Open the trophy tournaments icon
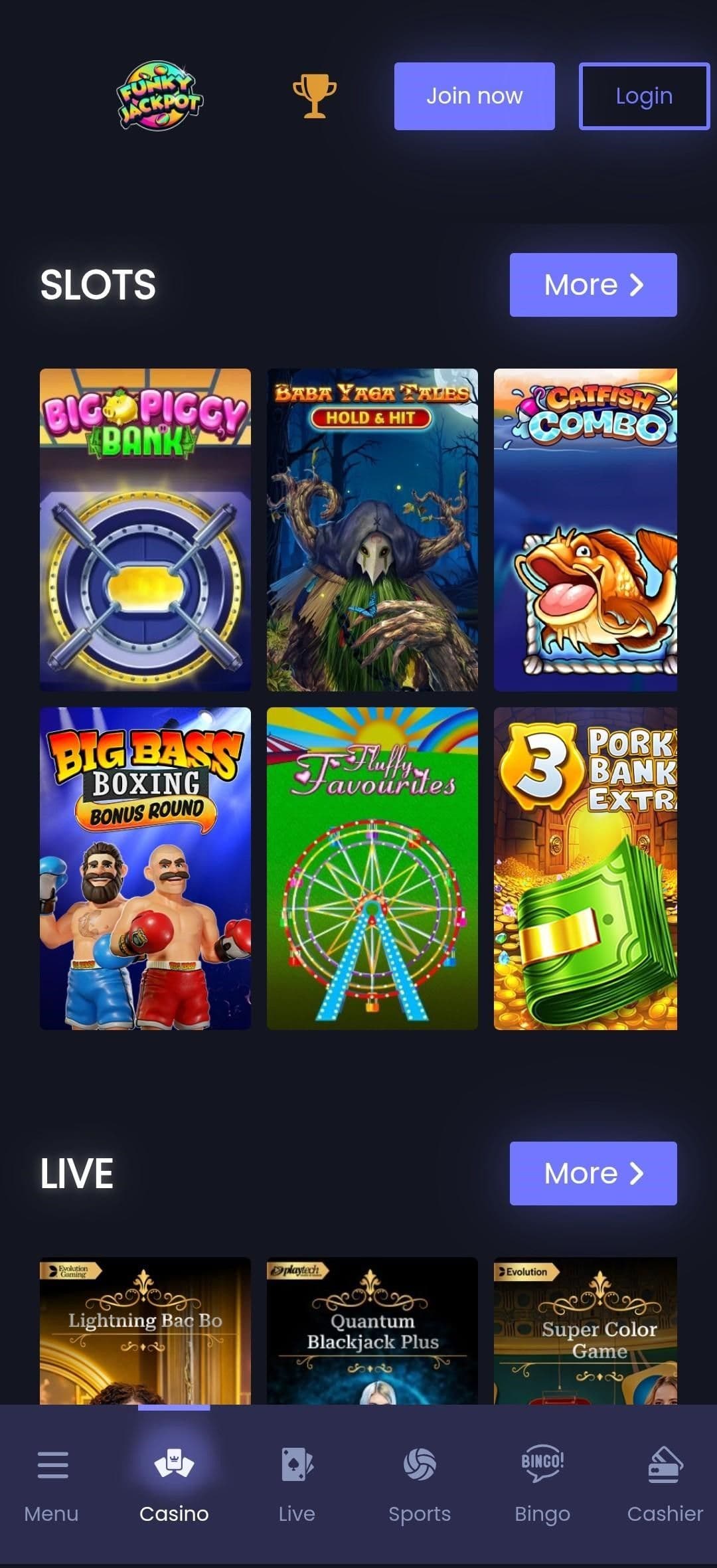This screenshot has width=717, height=1568. coord(312,95)
